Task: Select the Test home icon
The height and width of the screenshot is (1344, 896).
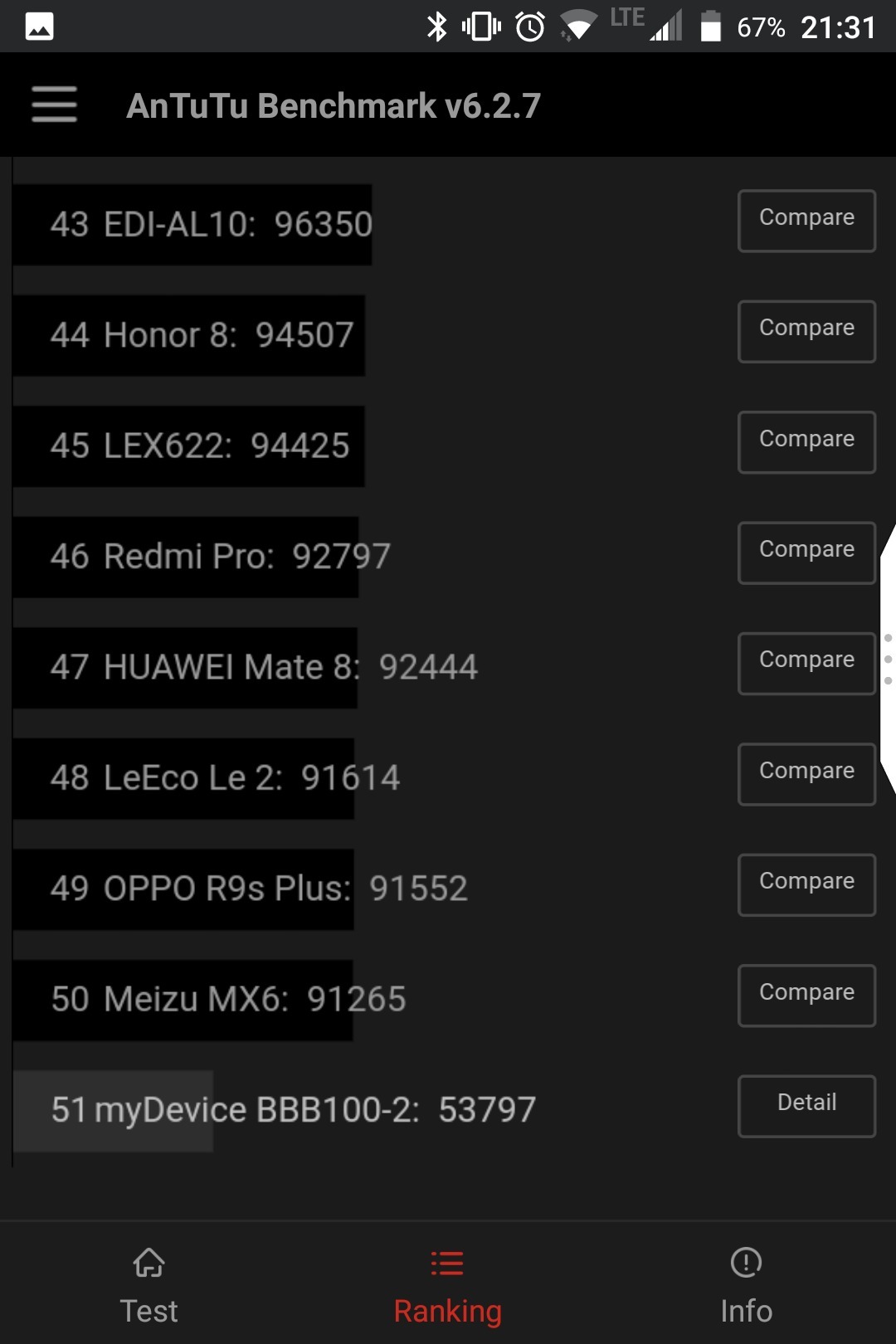Action: coord(149,1263)
